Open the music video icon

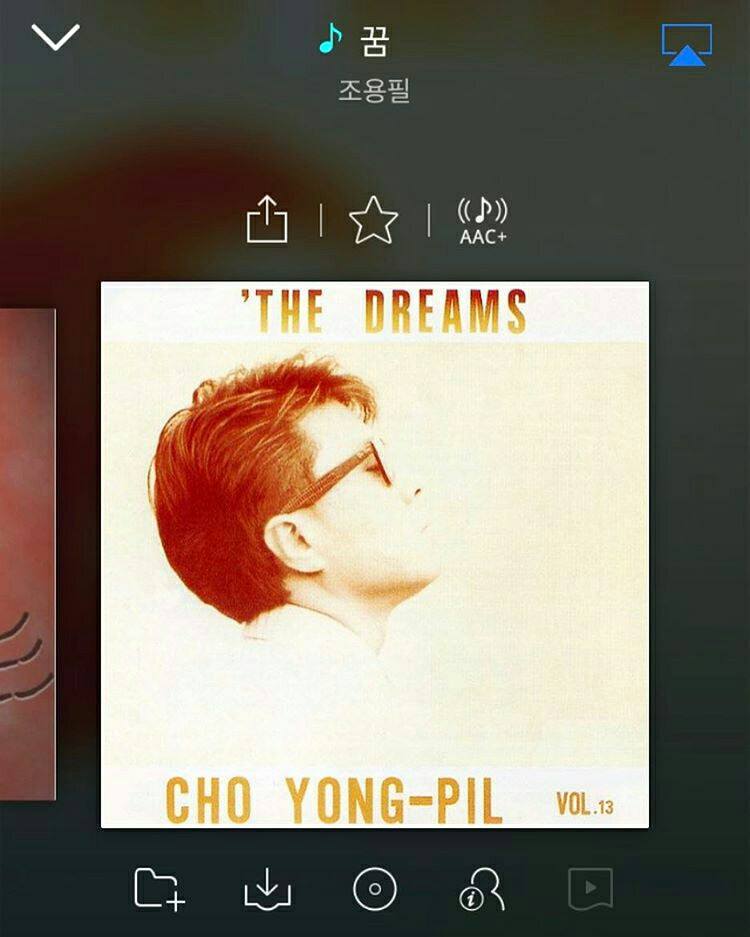click(590, 889)
